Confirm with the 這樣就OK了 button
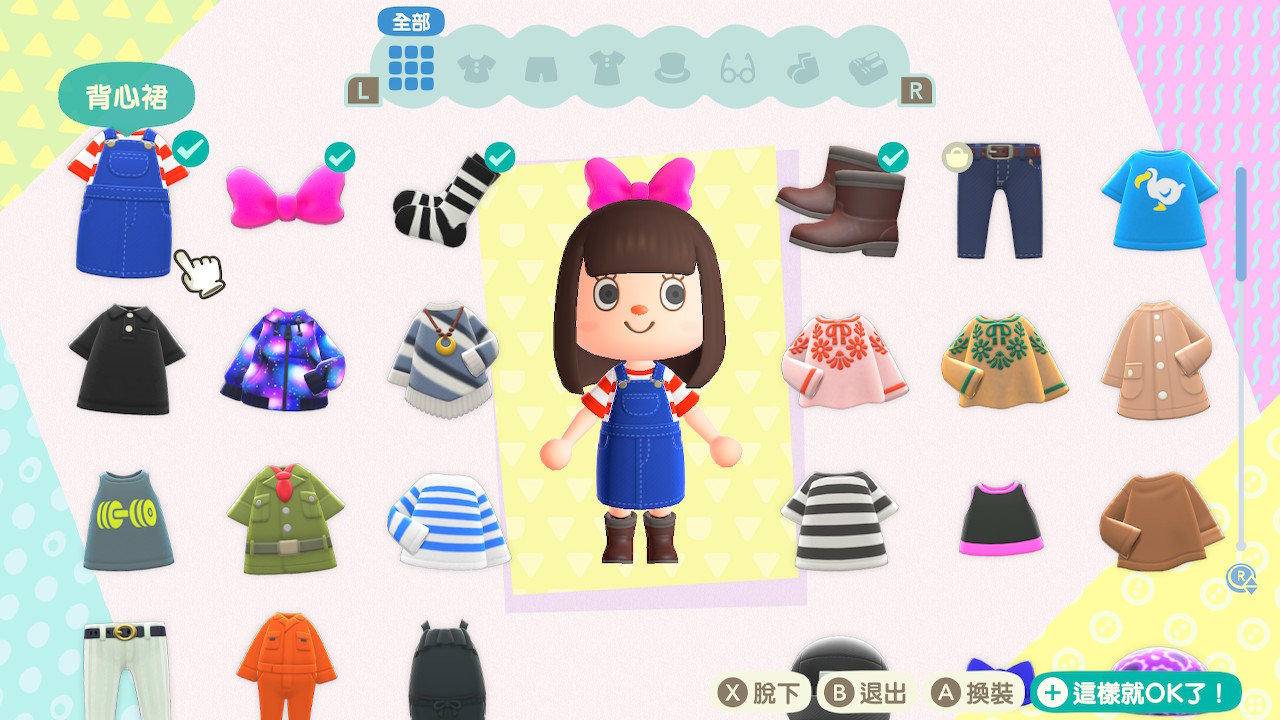This screenshot has height=720, width=1280. click(1135, 692)
